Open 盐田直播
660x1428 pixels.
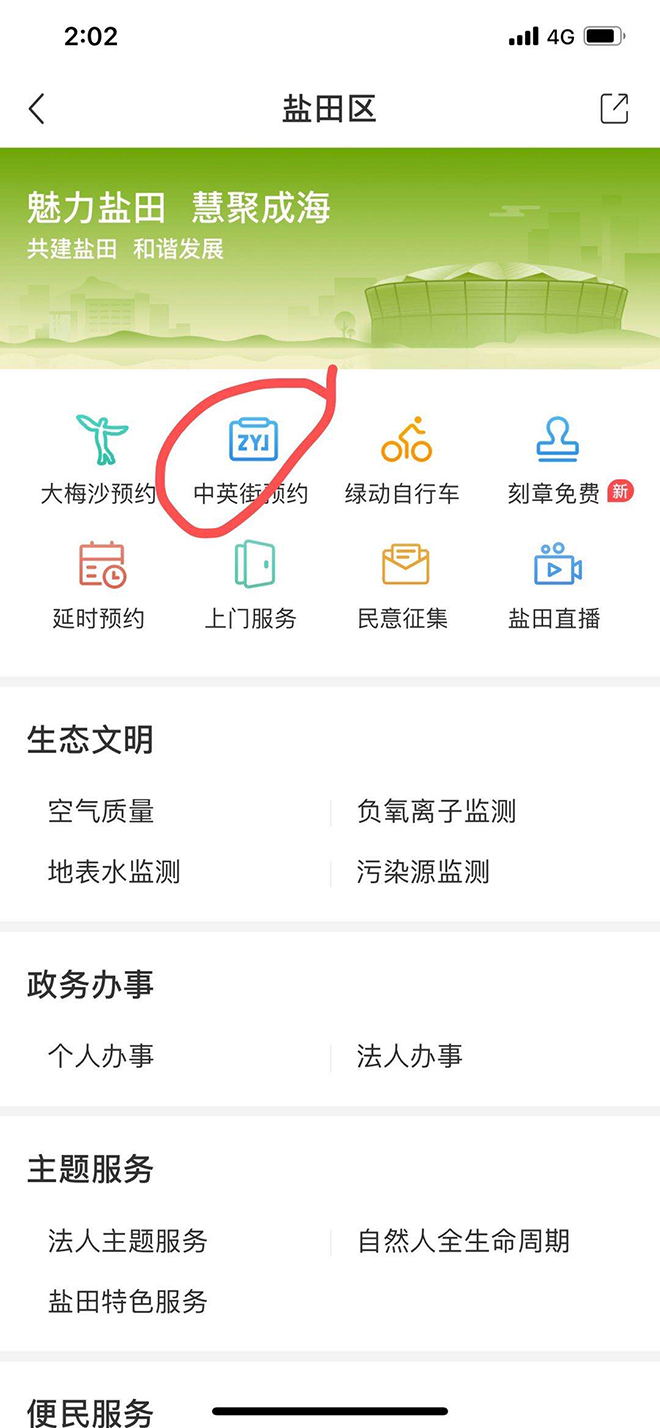tap(555, 585)
